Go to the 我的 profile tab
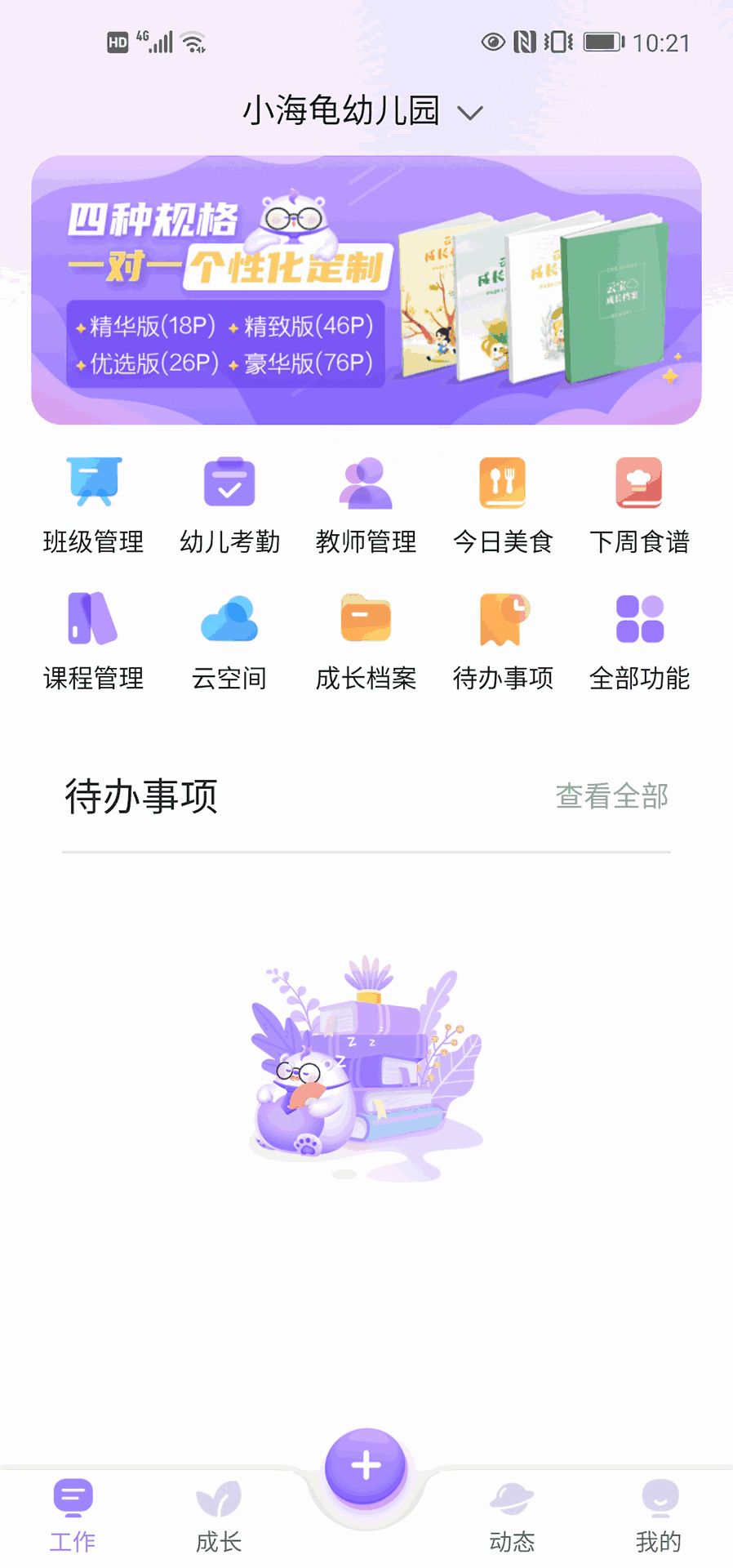 point(659,1516)
